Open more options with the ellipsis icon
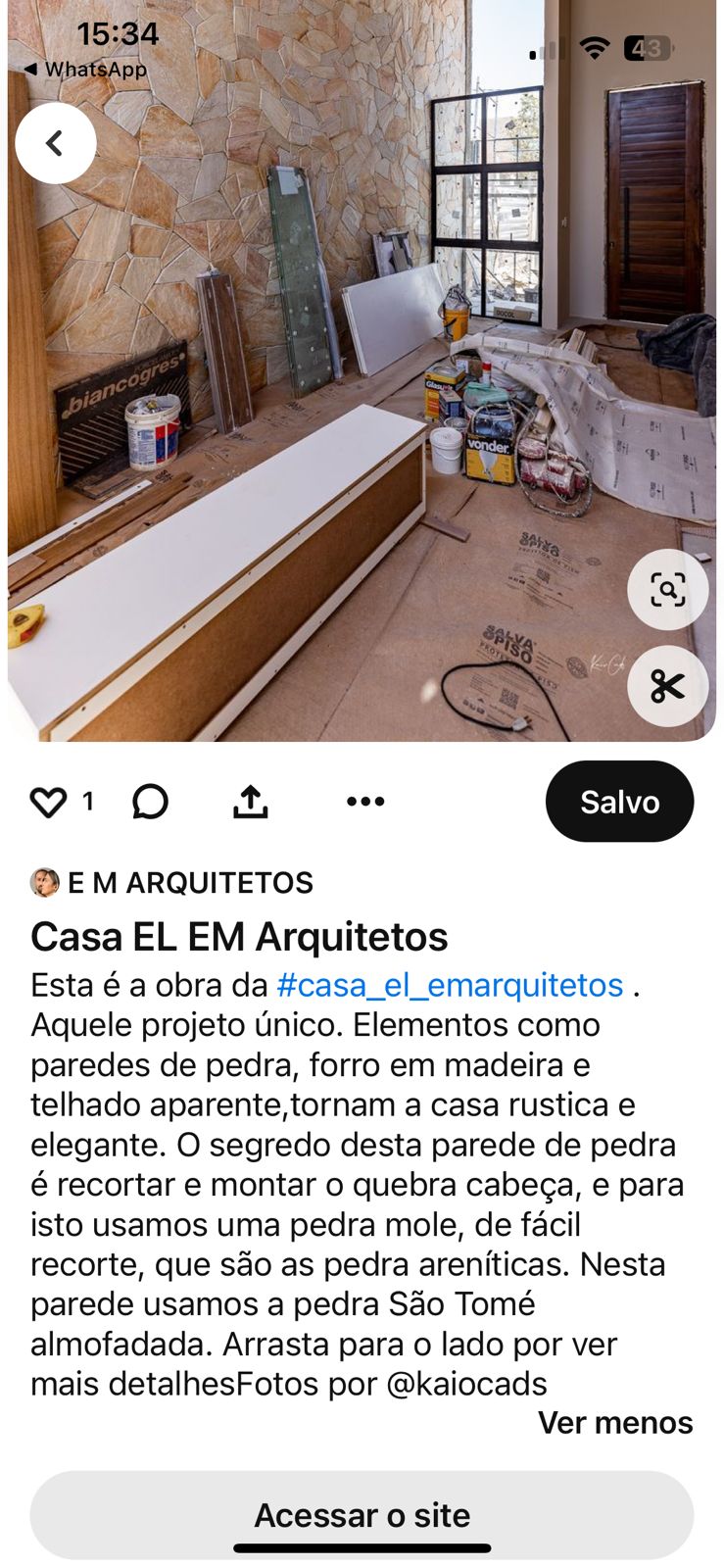 (x=364, y=801)
